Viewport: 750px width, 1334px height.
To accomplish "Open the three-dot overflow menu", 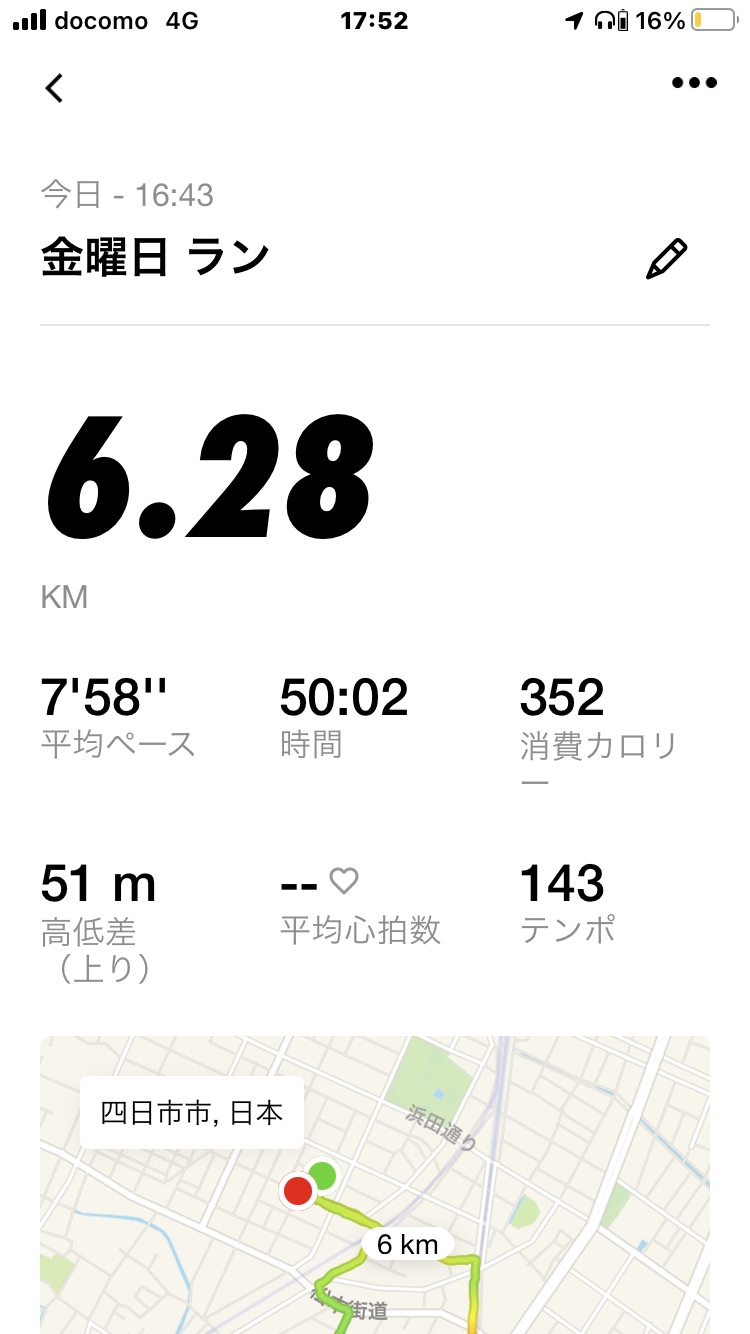I will pyautogui.click(x=694, y=84).
